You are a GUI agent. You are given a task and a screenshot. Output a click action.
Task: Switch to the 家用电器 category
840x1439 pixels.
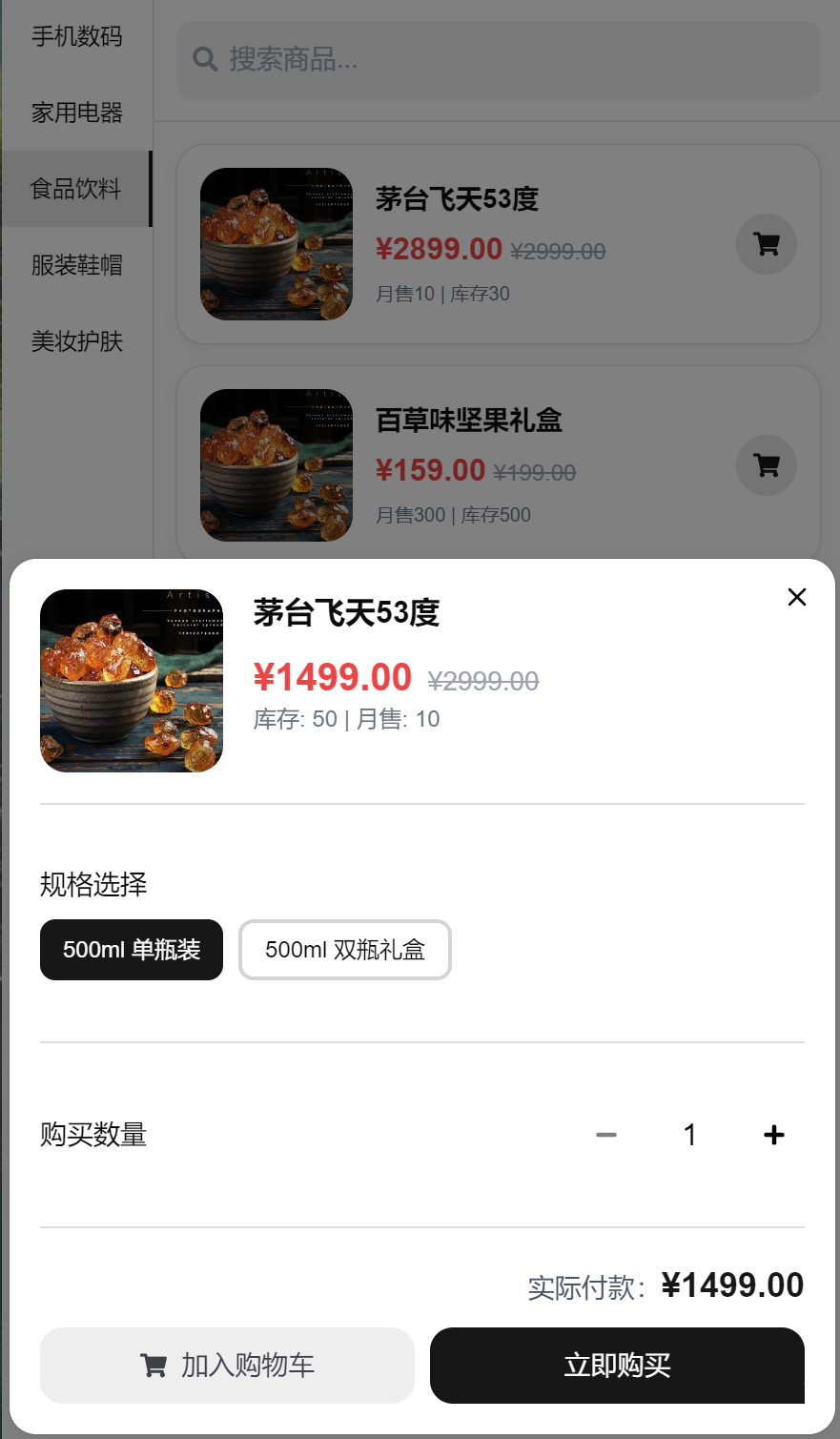point(76,113)
